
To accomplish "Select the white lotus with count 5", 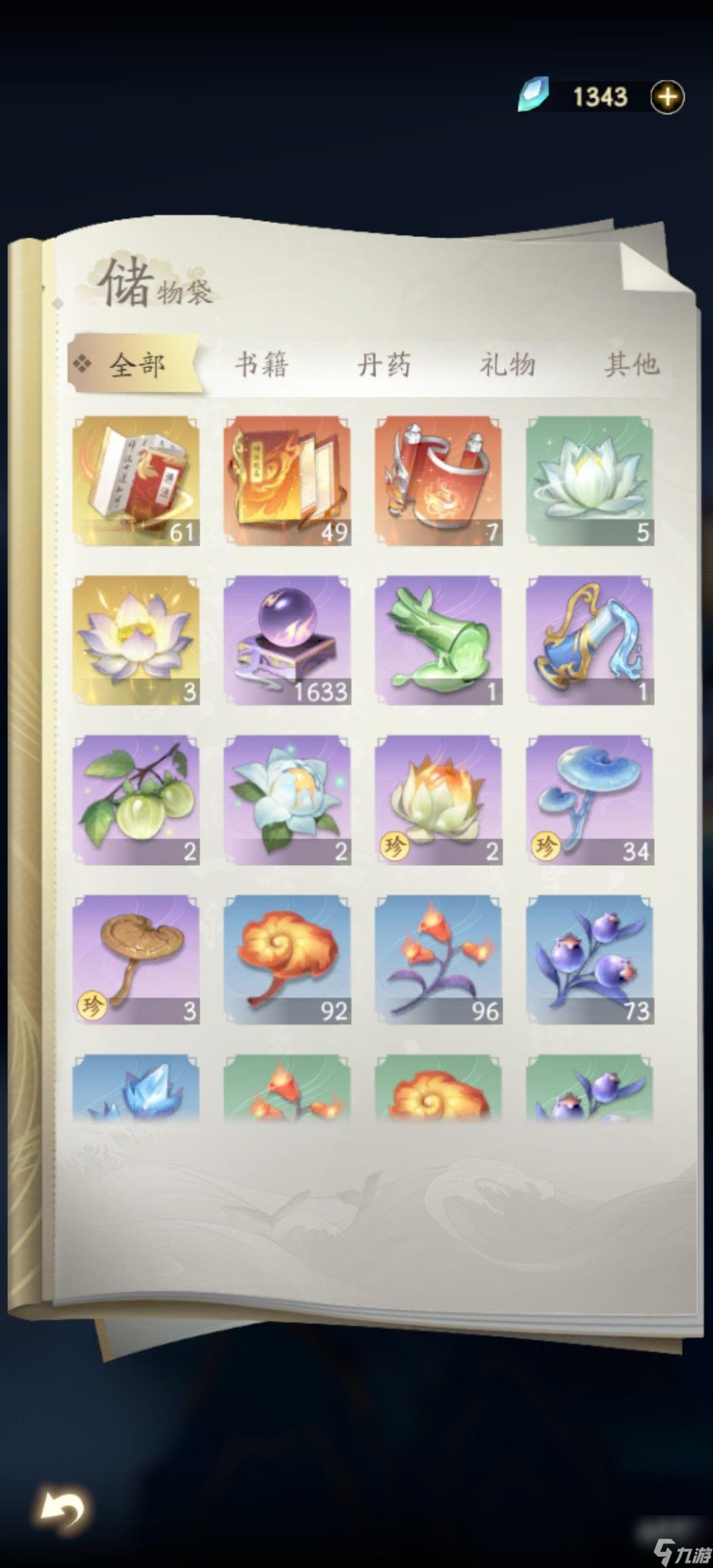I will [590, 480].
